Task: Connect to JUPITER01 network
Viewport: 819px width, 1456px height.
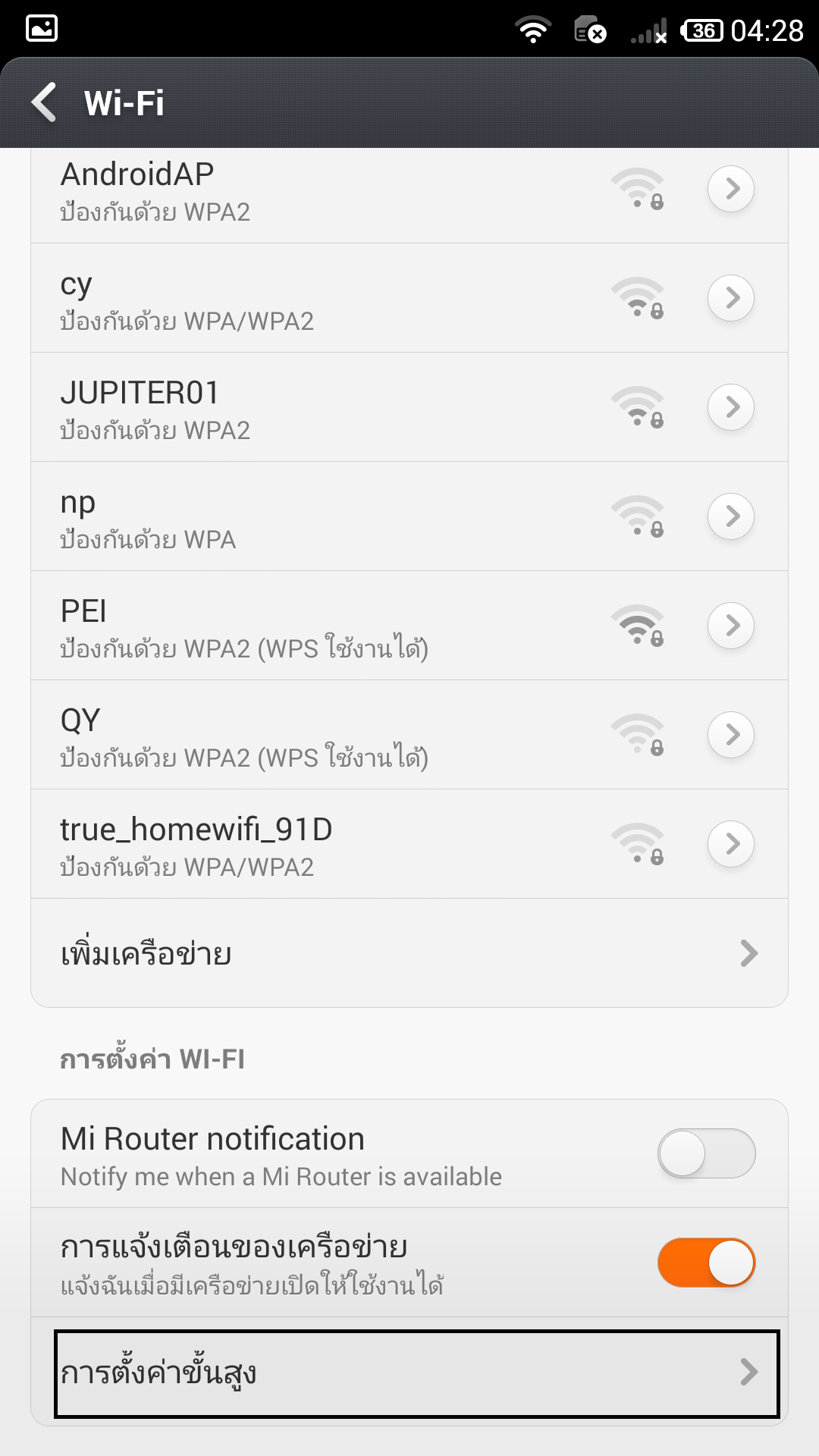Action: coord(303,409)
